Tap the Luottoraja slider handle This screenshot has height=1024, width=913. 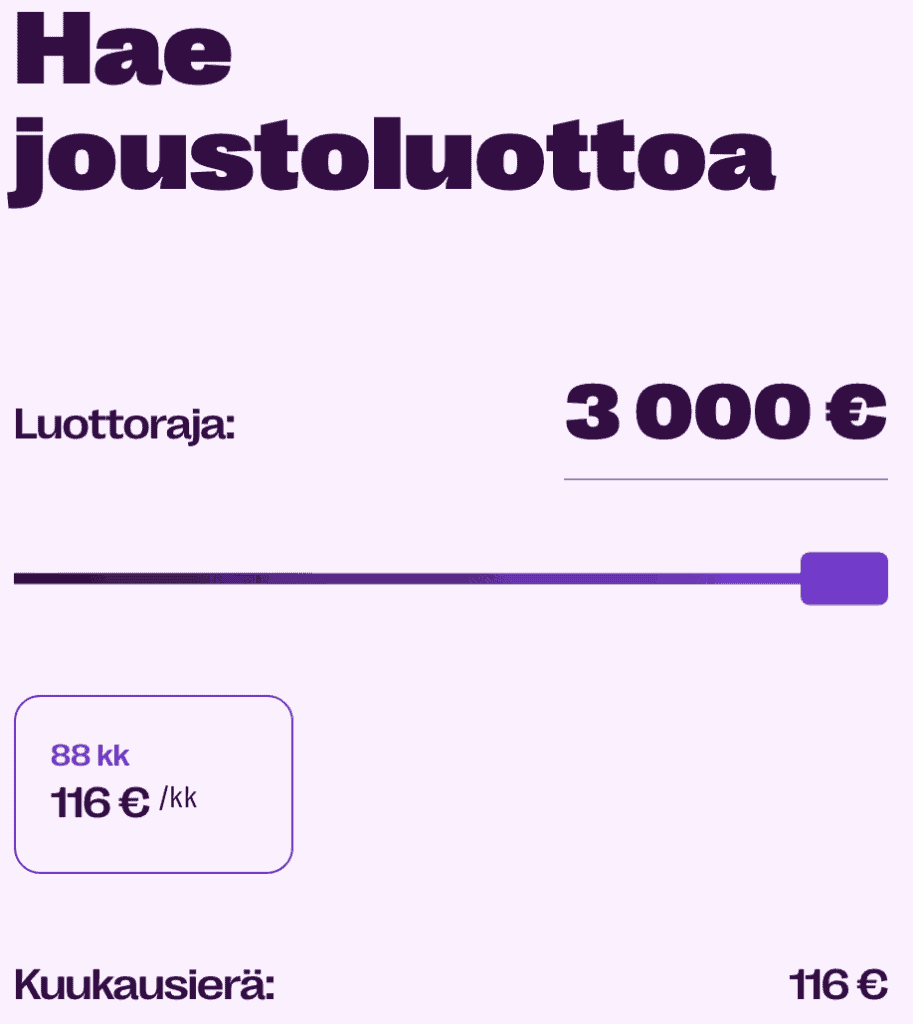tap(844, 578)
